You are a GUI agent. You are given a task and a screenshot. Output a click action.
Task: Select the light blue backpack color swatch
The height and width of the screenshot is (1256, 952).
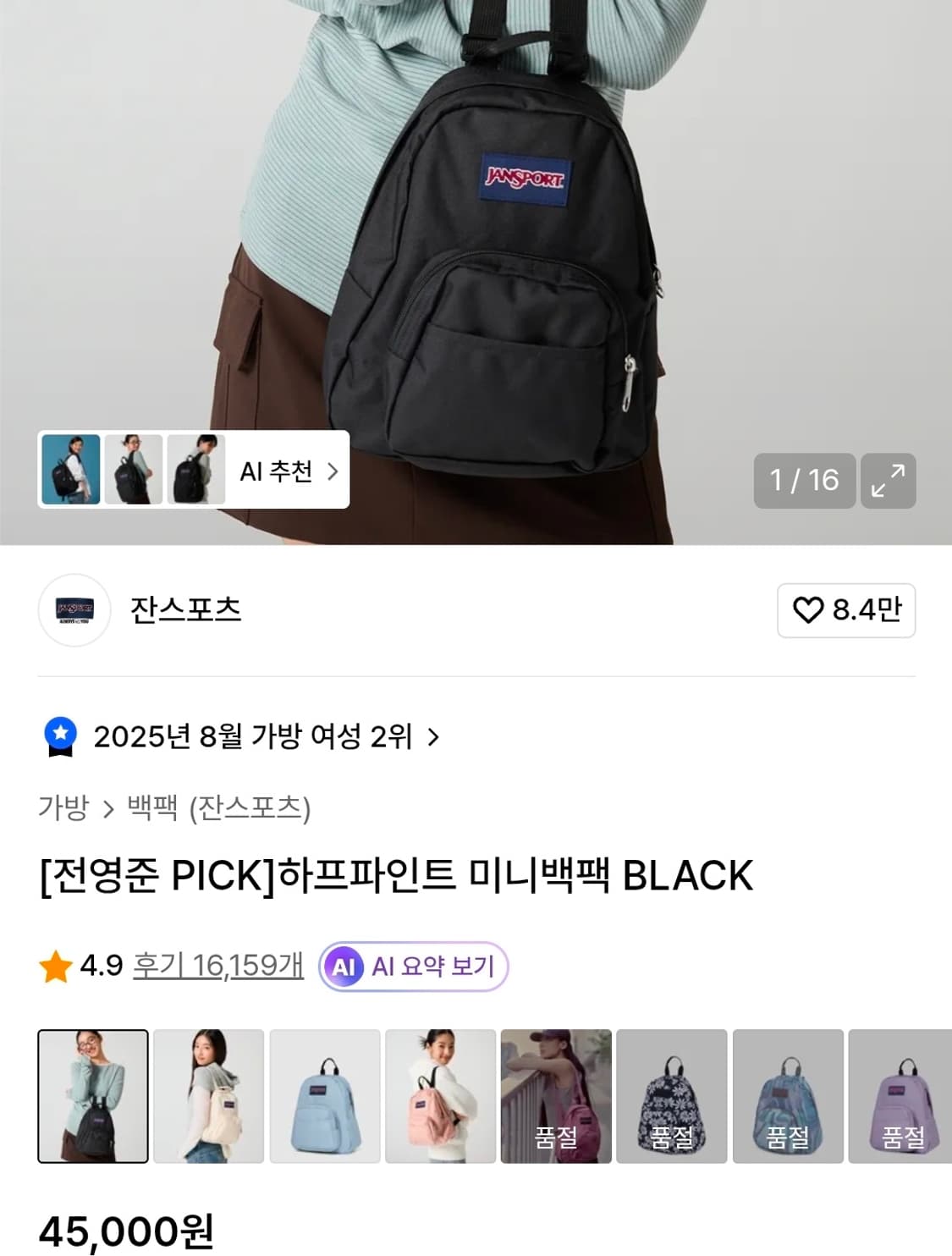pyautogui.click(x=324, y=1094)
